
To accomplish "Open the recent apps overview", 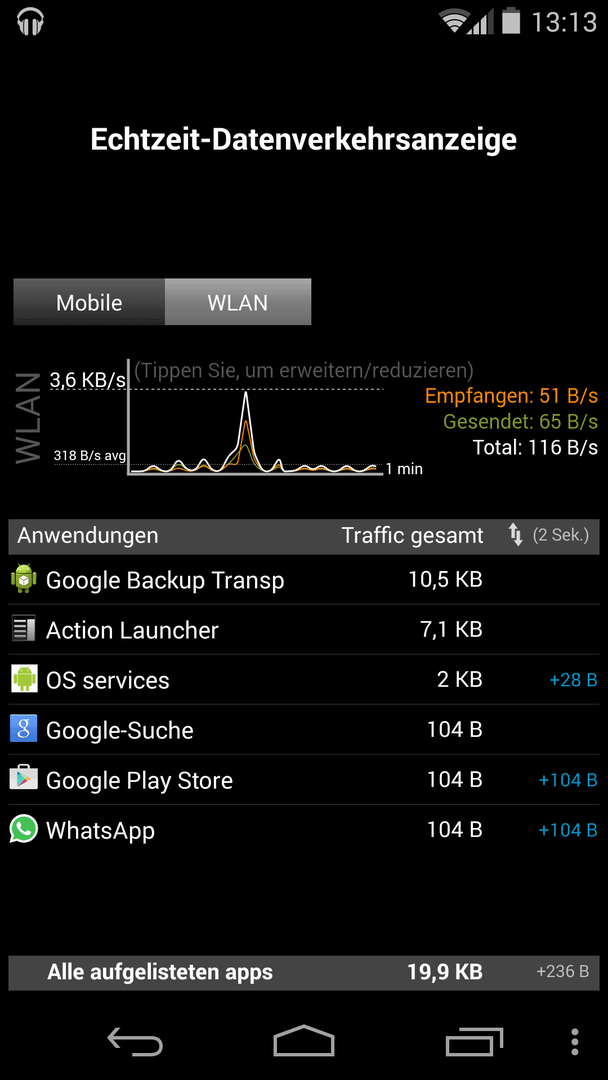I will click(474, 1041).
